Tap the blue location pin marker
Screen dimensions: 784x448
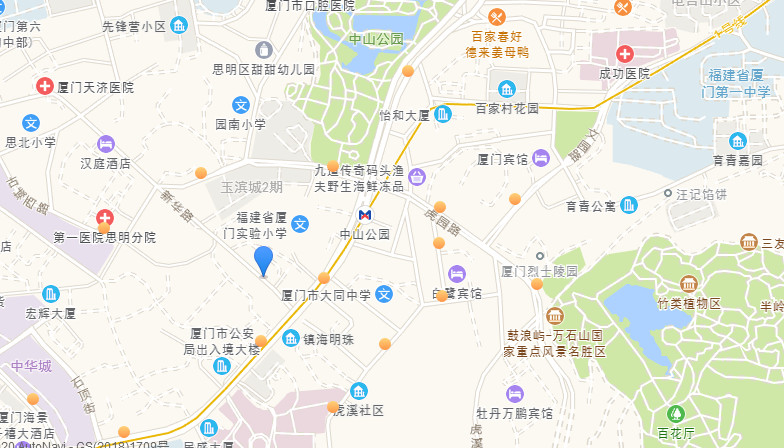click(x=263, y=260)
